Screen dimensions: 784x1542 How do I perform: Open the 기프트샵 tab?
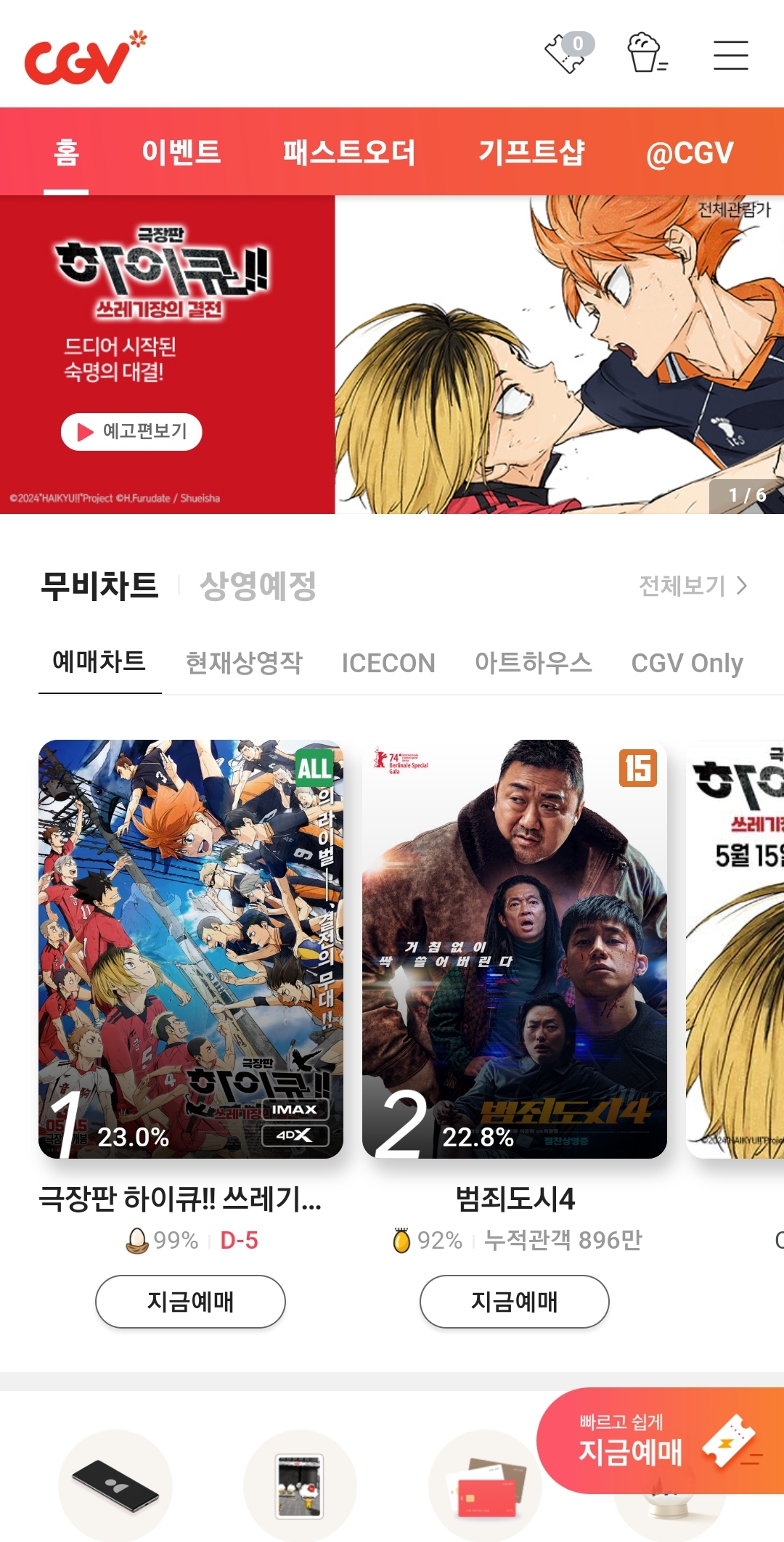531,152
